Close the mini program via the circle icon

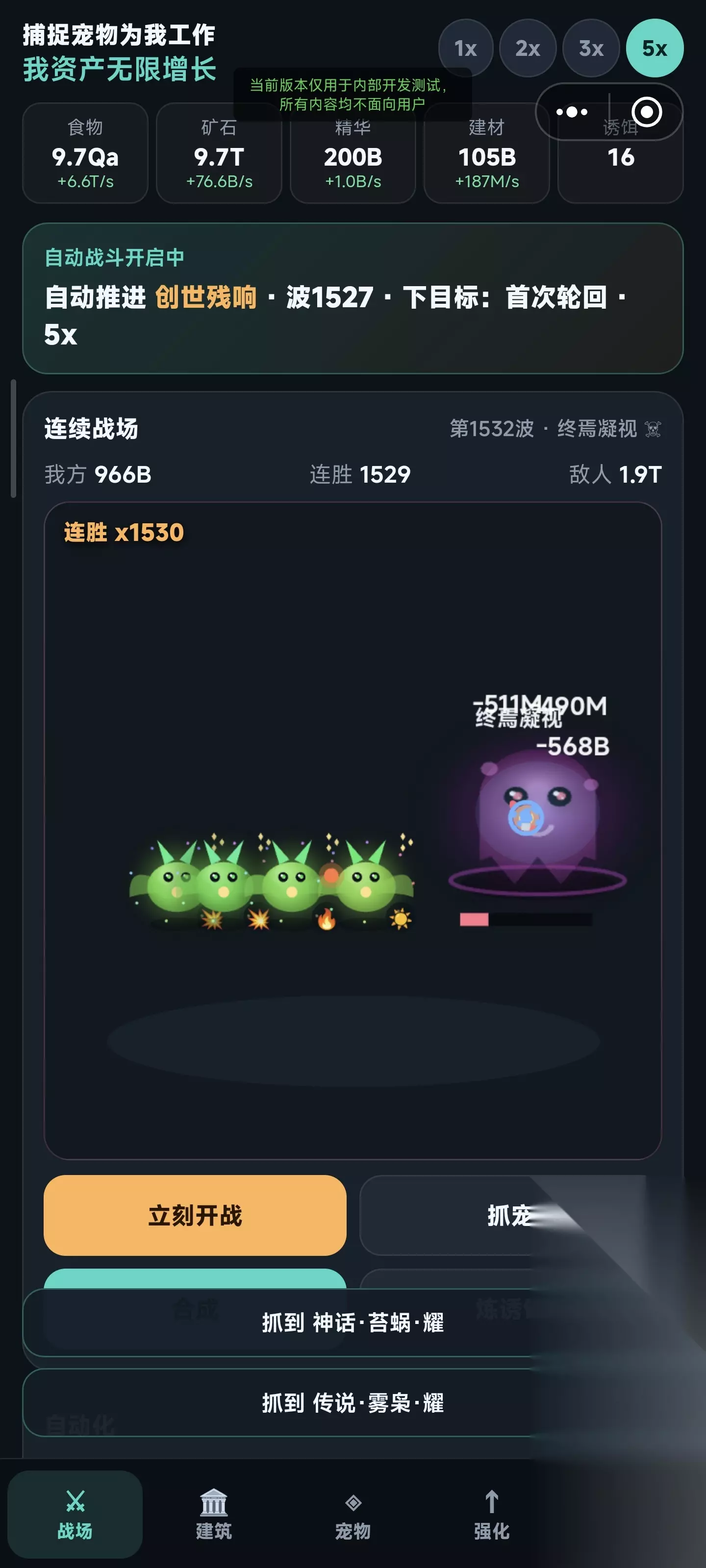pyautogui.click(x=646, y=112)
